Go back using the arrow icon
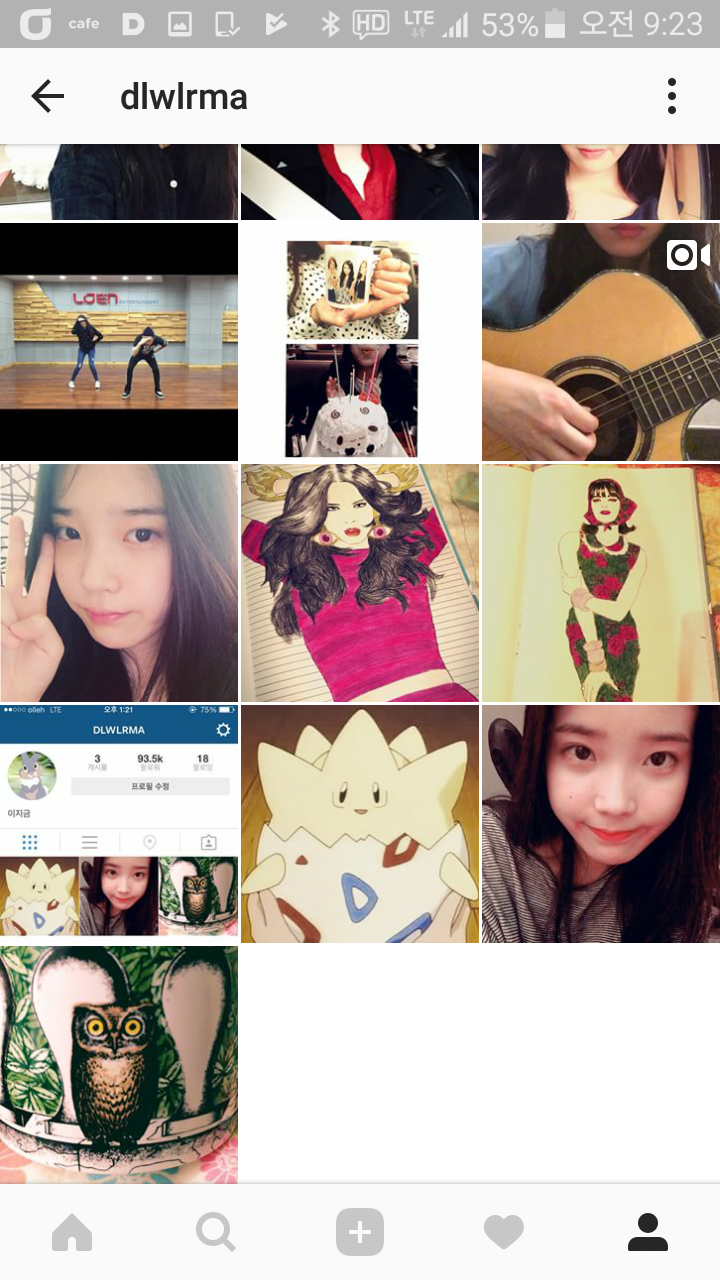The width and height of the screenshot is (720, 1280). 47,96
